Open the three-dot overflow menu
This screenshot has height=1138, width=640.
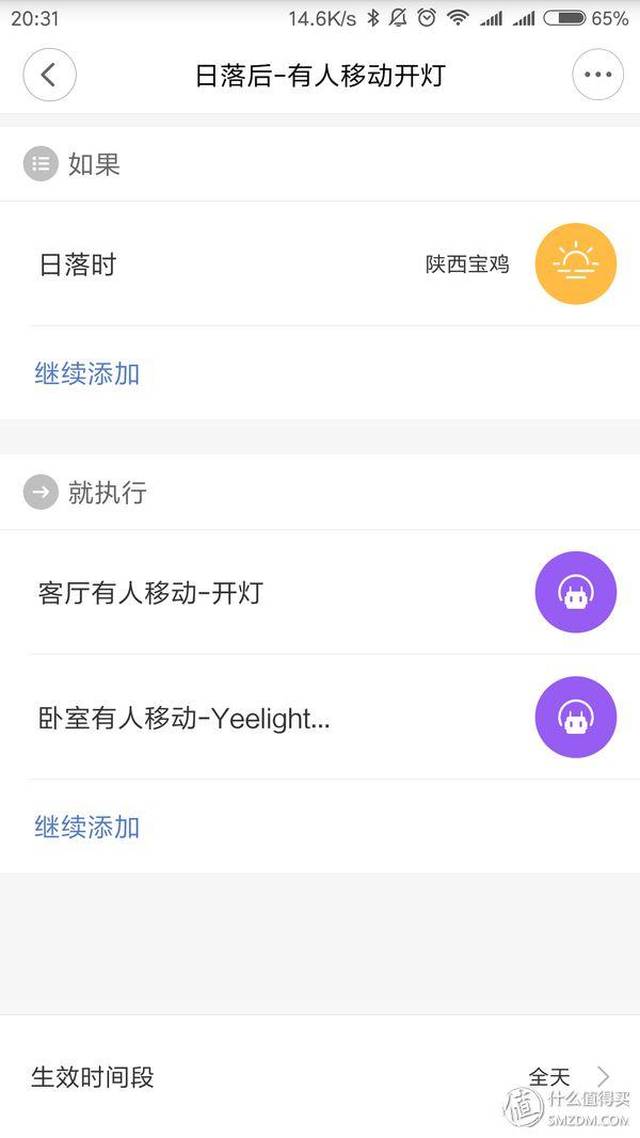597,76
